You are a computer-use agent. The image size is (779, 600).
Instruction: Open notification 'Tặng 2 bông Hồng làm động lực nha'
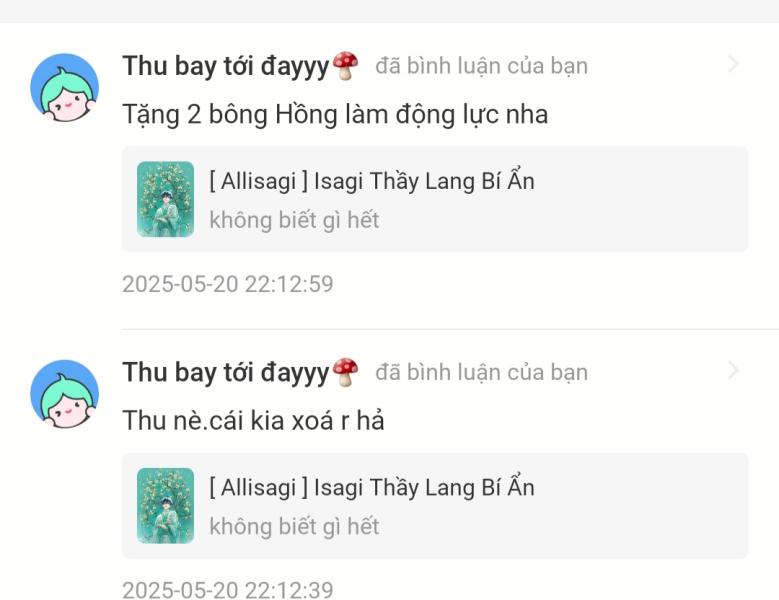(335, 115)
